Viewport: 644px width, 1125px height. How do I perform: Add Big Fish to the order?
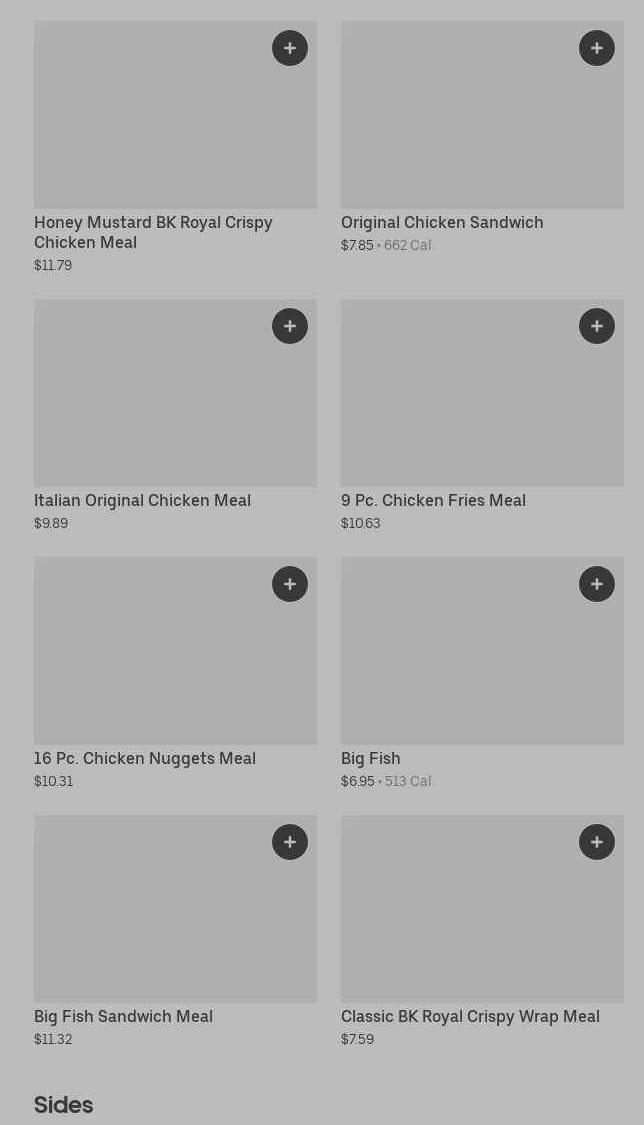597,584
